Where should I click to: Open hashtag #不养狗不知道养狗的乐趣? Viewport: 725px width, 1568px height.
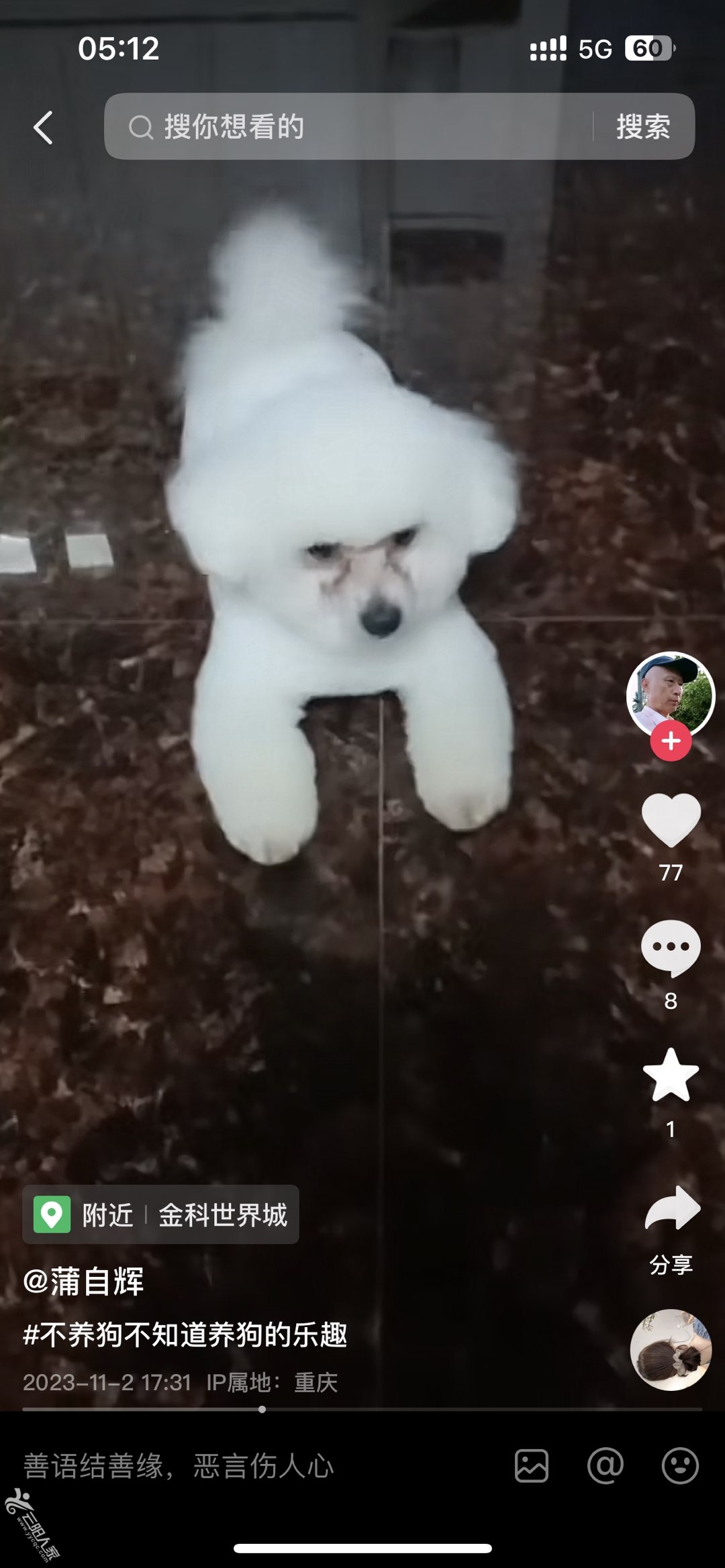185,1334
